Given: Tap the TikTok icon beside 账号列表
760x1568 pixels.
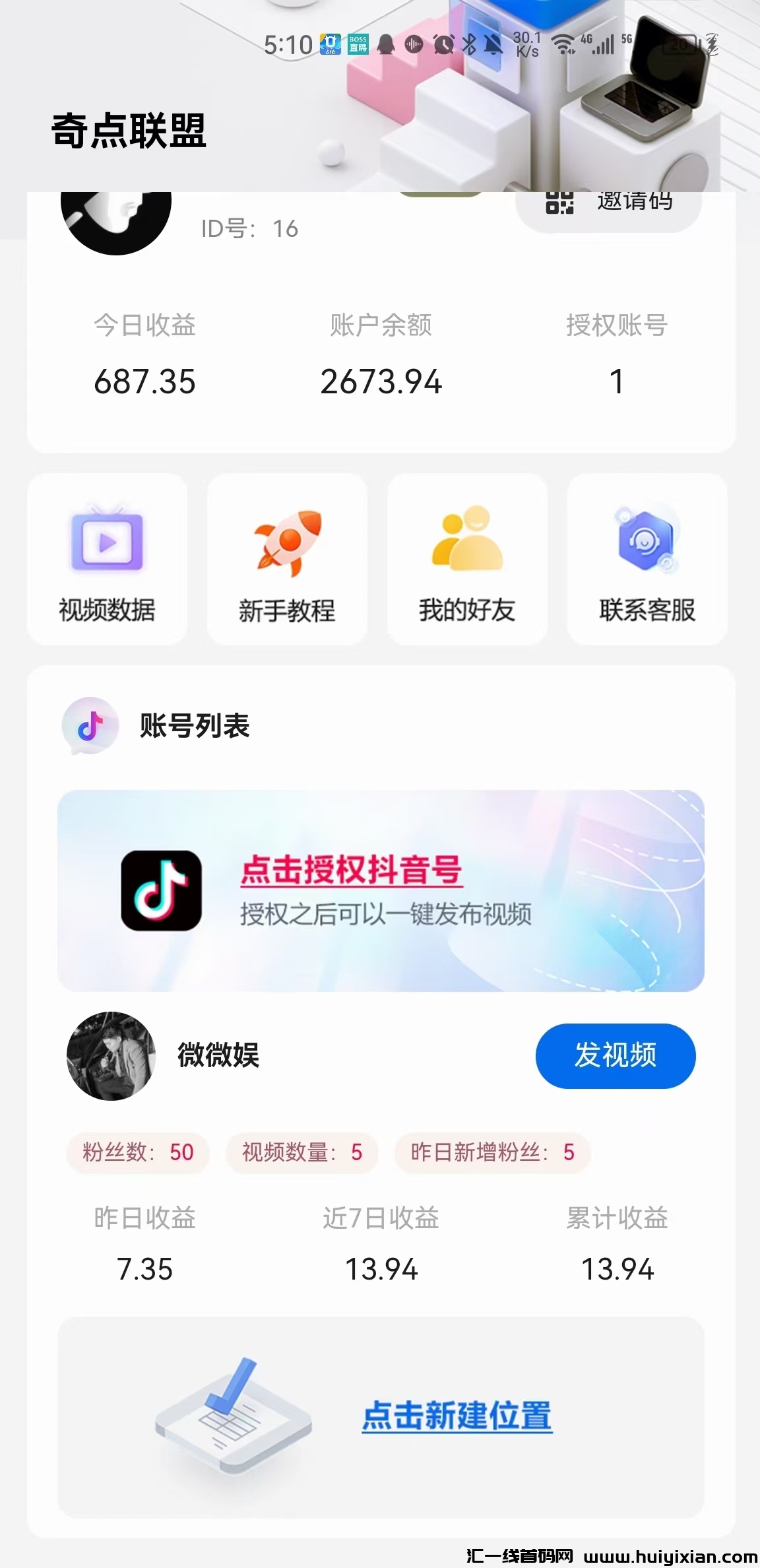Looking at the screenshot, I should [90, 726].
